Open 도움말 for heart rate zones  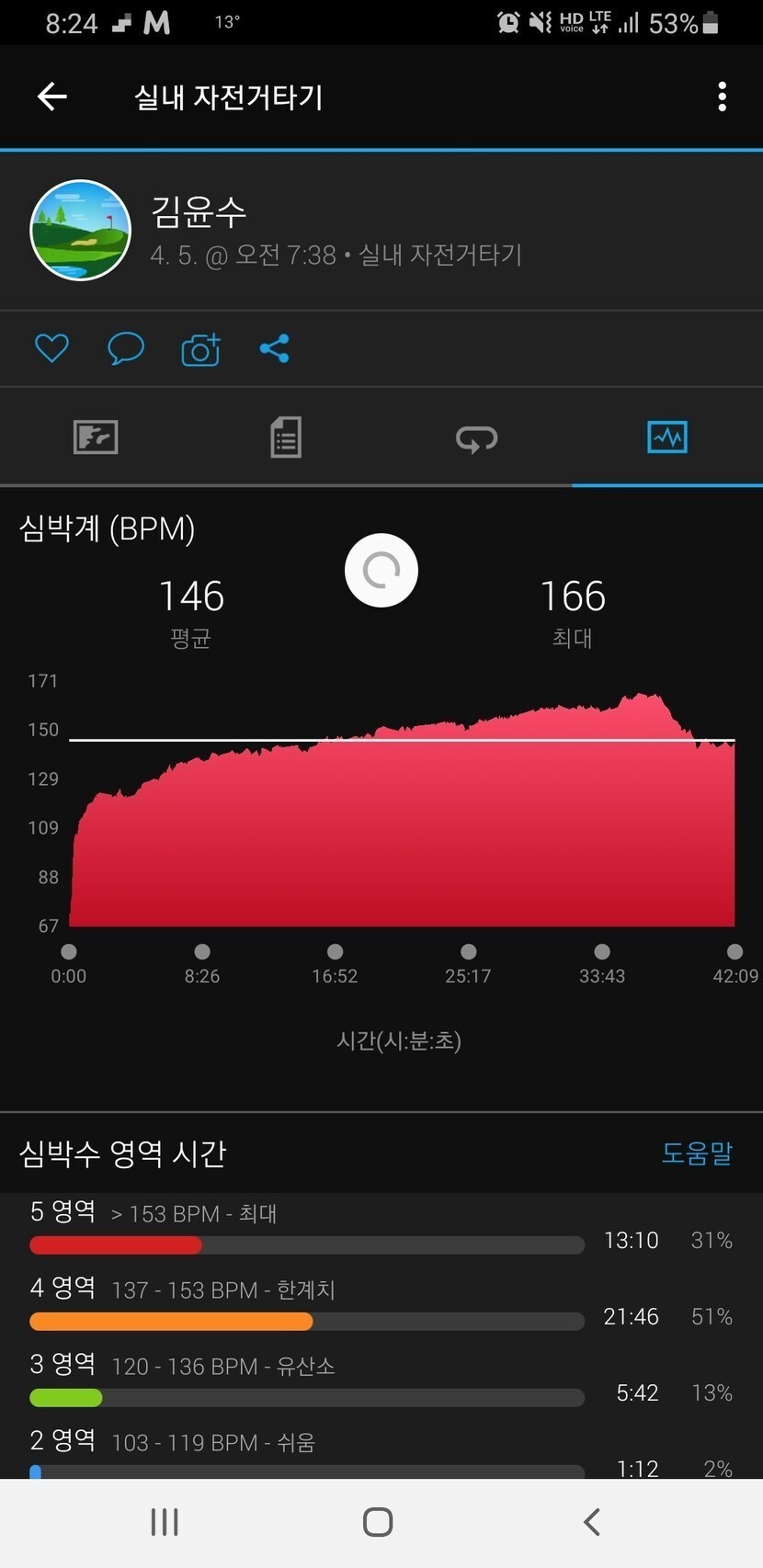(697, 1153)
